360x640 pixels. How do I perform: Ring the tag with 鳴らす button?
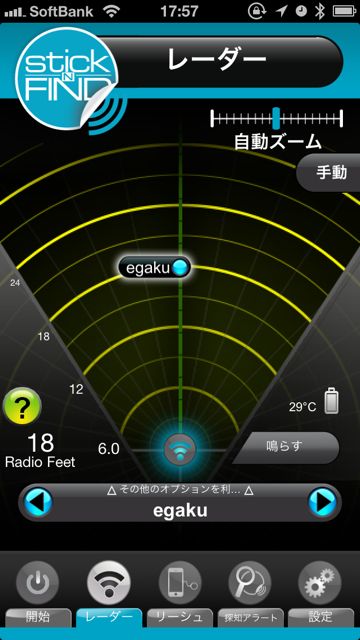pyautogui.click(x=288, y=448)
